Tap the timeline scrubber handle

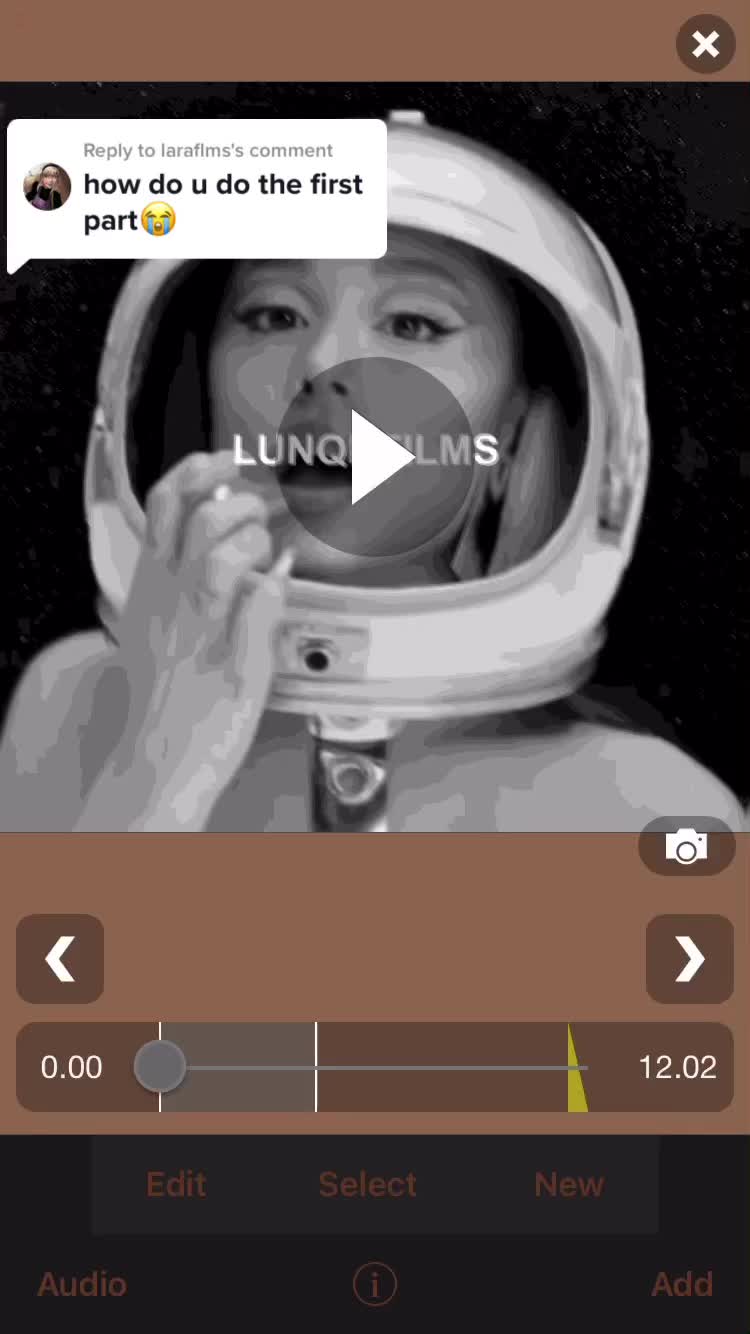click(160, 1066)
